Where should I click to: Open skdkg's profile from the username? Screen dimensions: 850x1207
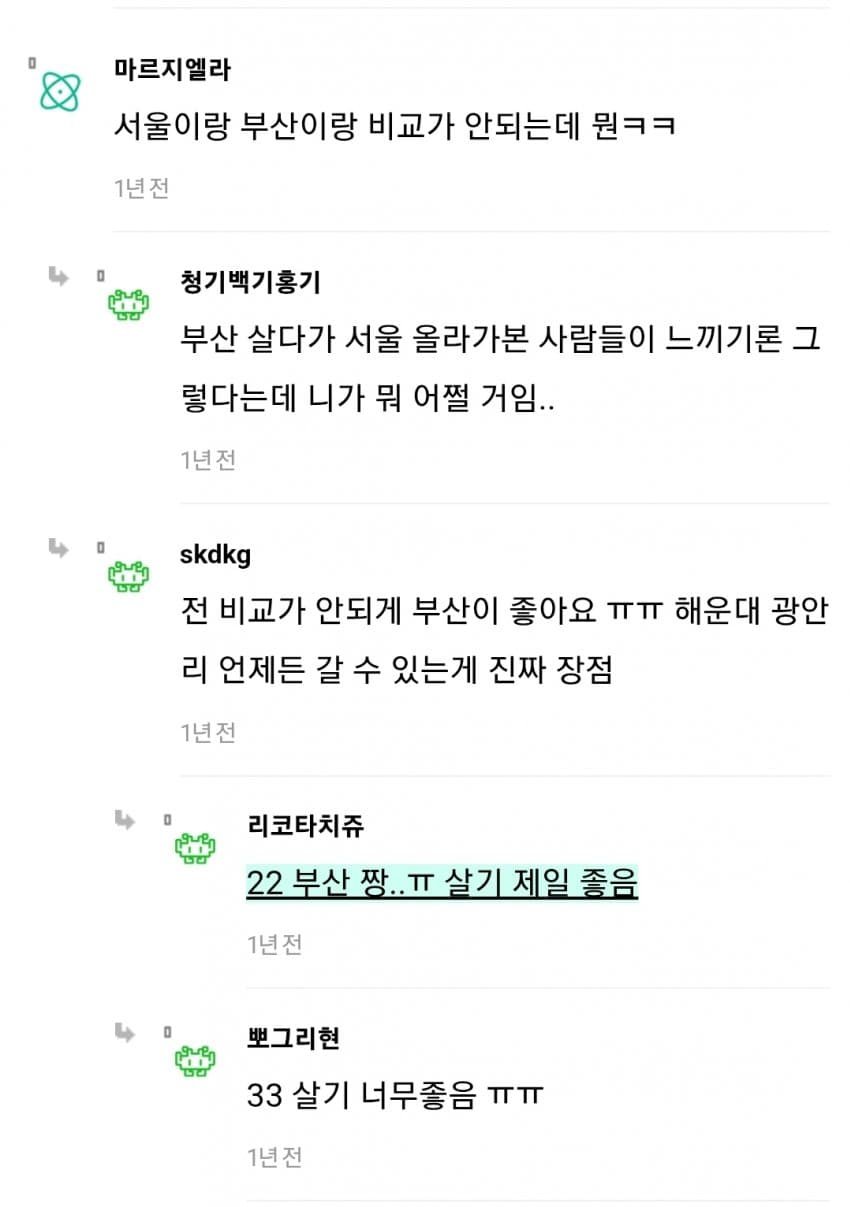(x=215, y=556)
